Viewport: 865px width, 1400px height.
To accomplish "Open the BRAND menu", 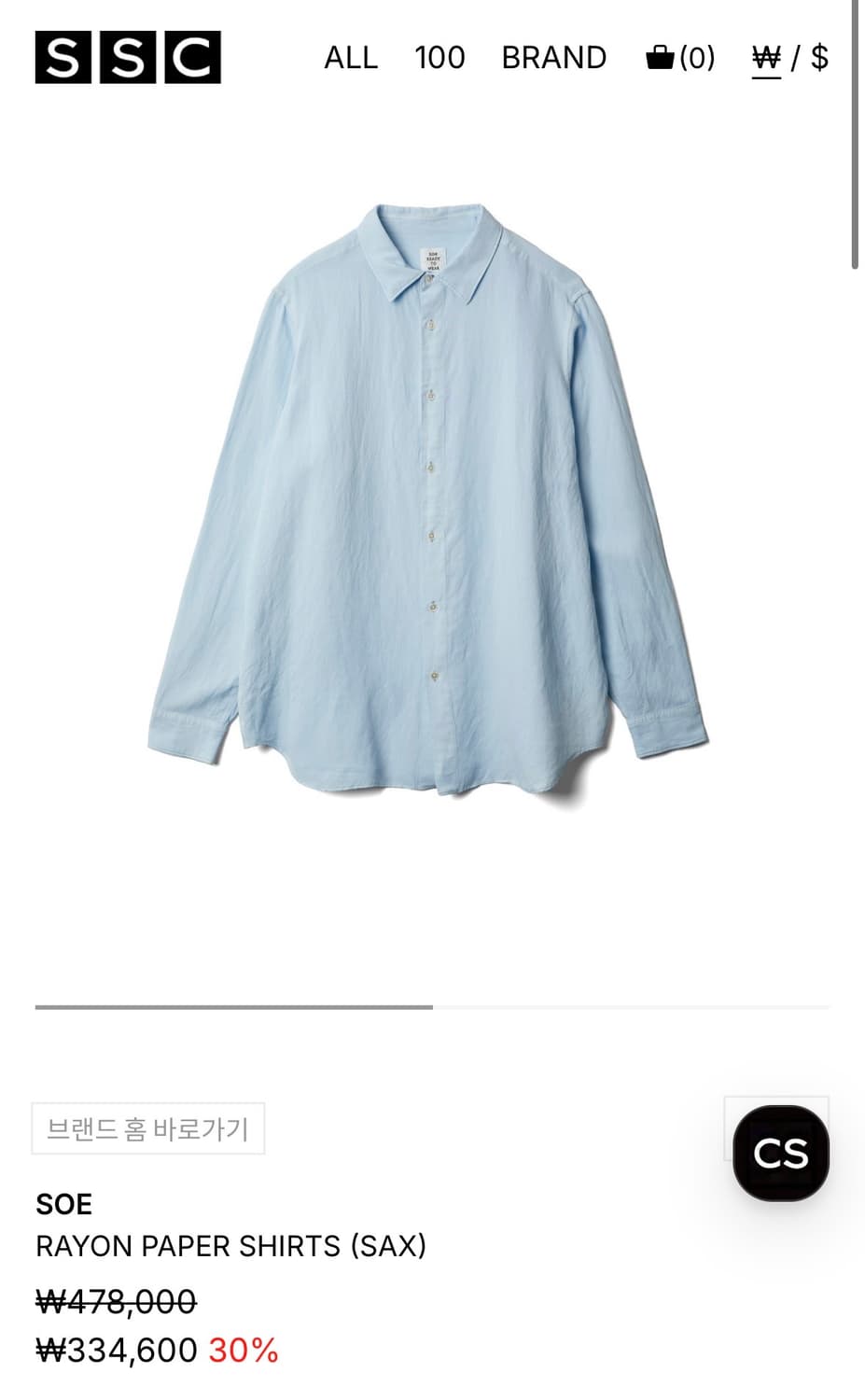I will pyautogui.click(x=553, y=58).
